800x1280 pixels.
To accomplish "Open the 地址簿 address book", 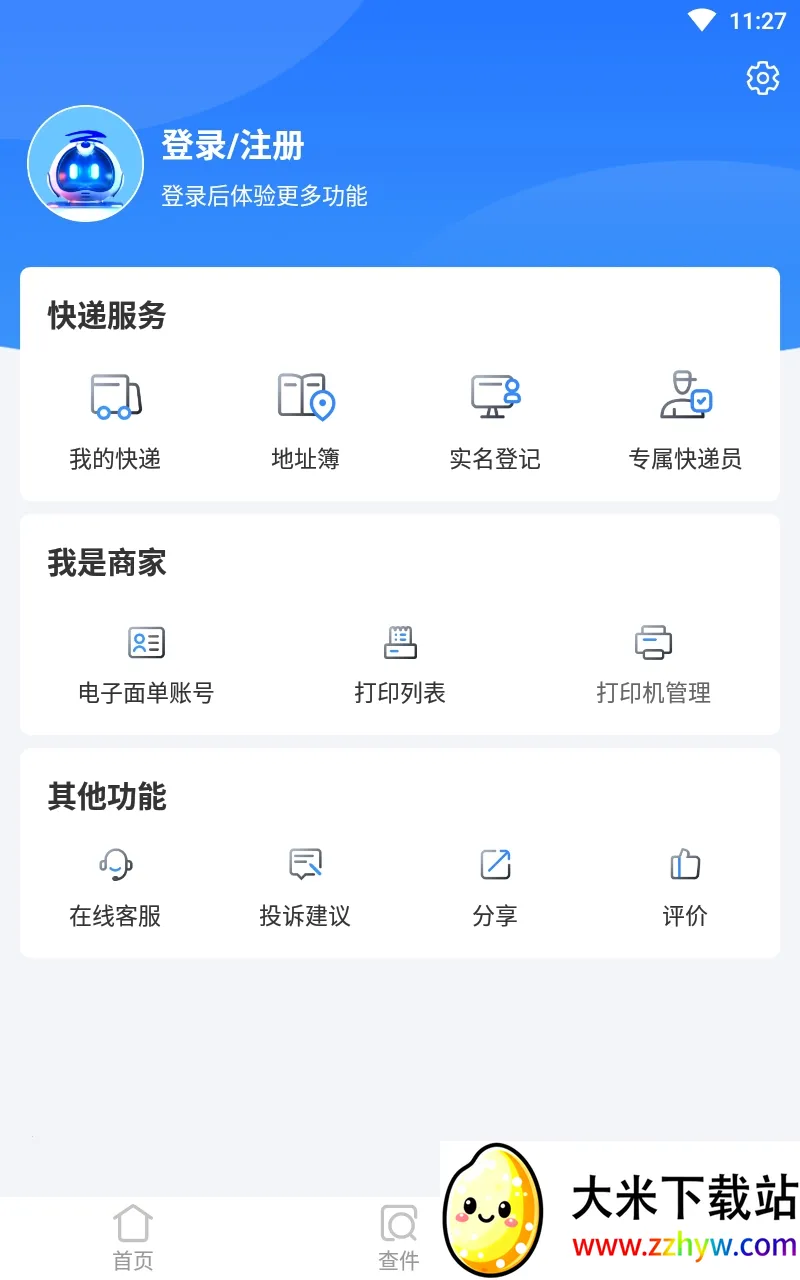I will [x=305, y=421].
